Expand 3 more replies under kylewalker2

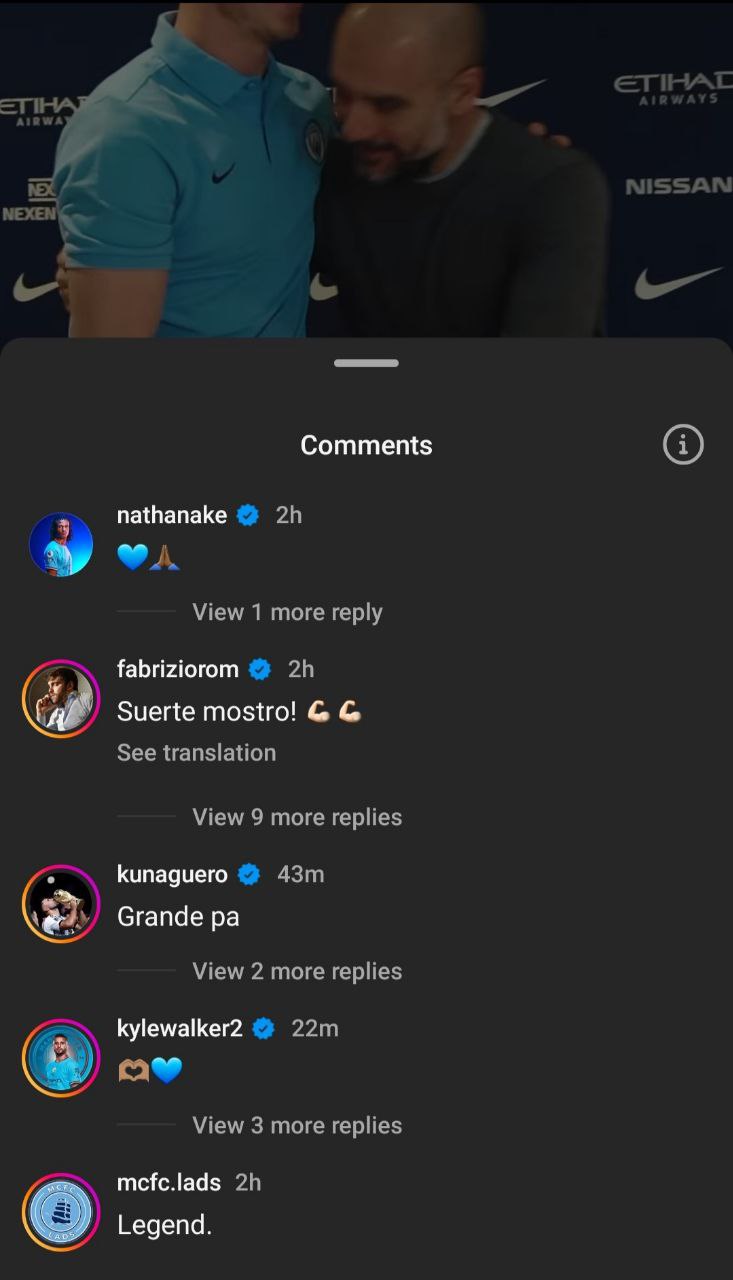[296, 1125]
